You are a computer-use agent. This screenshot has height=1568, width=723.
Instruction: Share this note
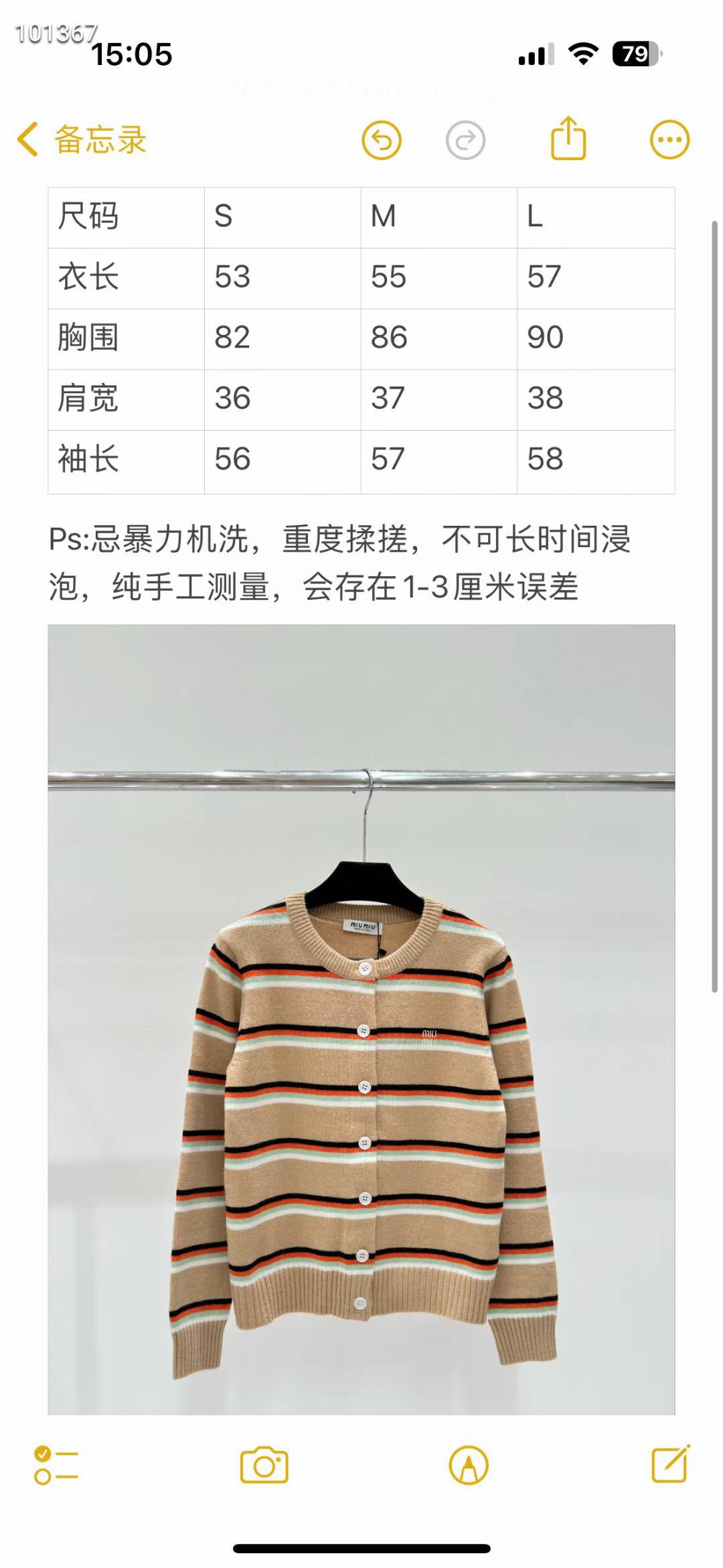(568, 139)
